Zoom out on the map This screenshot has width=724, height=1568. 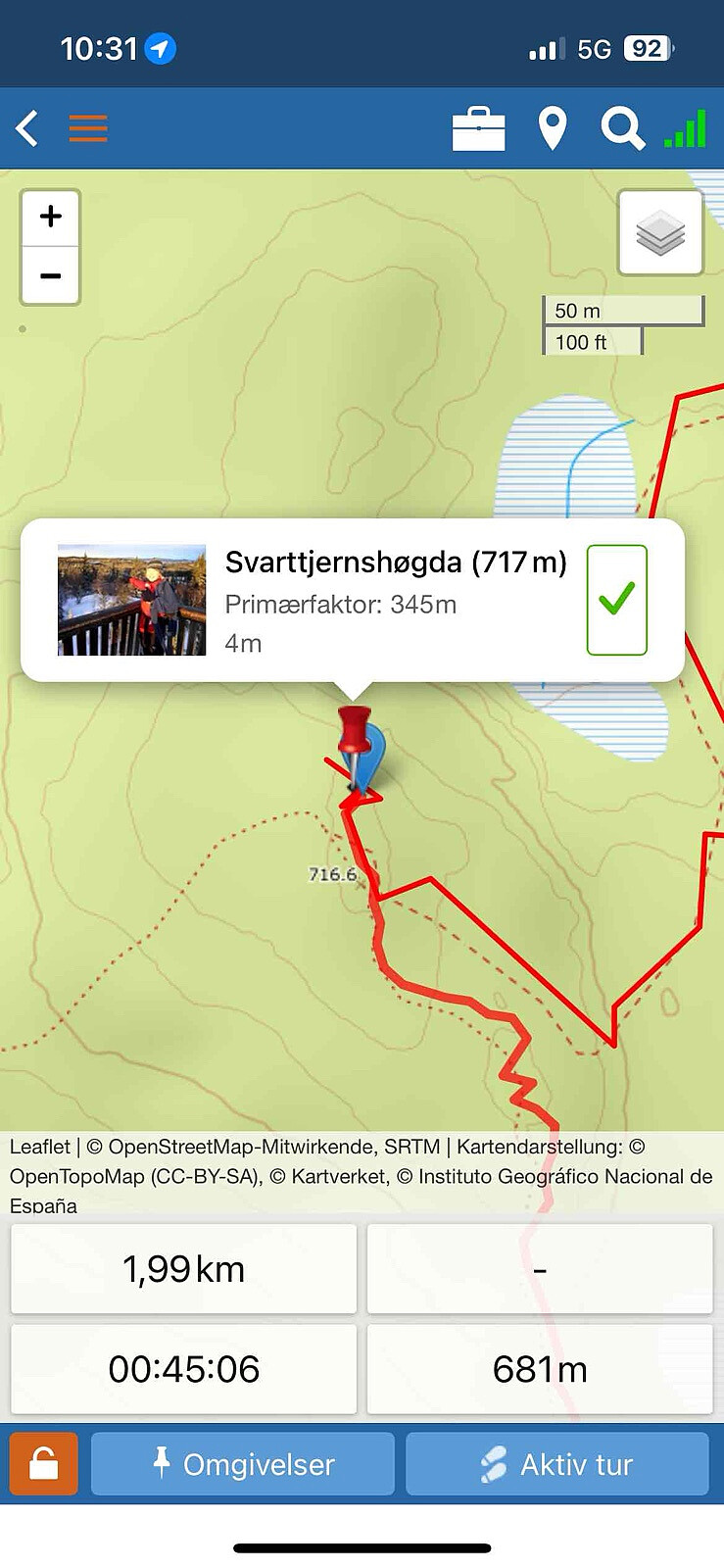50,275
